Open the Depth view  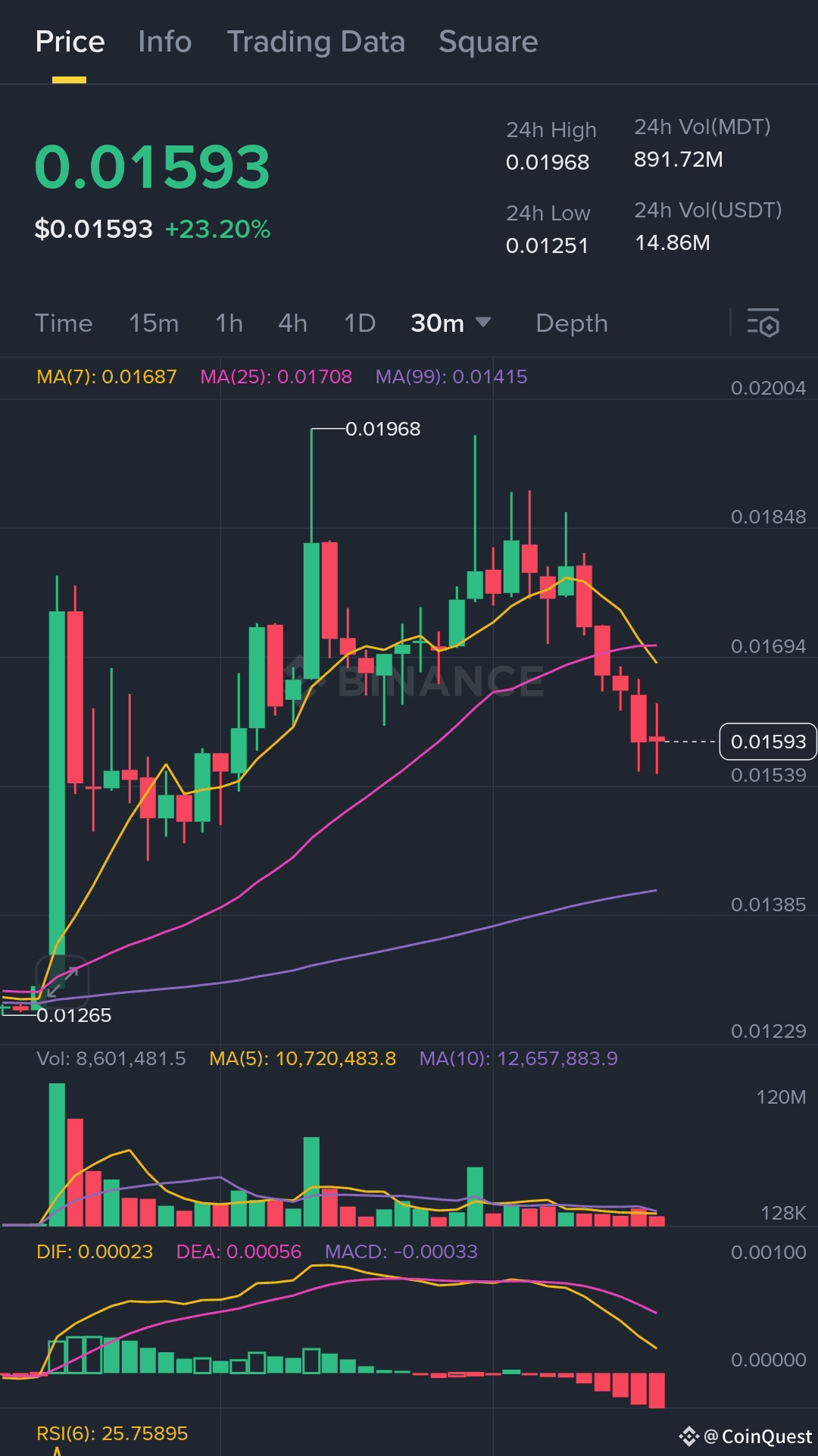tap(571, 323)
